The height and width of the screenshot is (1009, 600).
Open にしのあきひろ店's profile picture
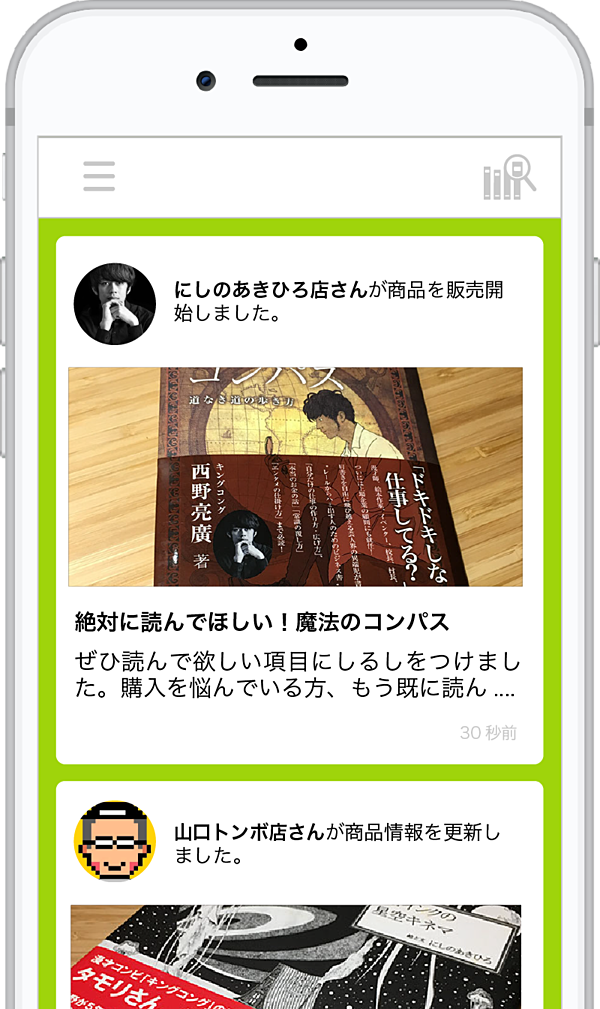pyautogui.click(x=115, y=304)
